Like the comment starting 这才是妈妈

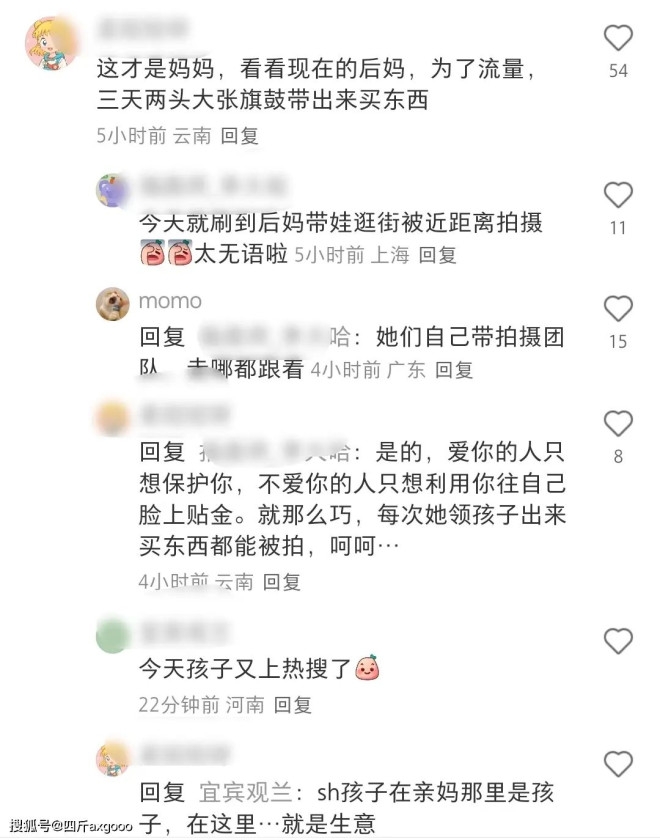tap(618, 38)
